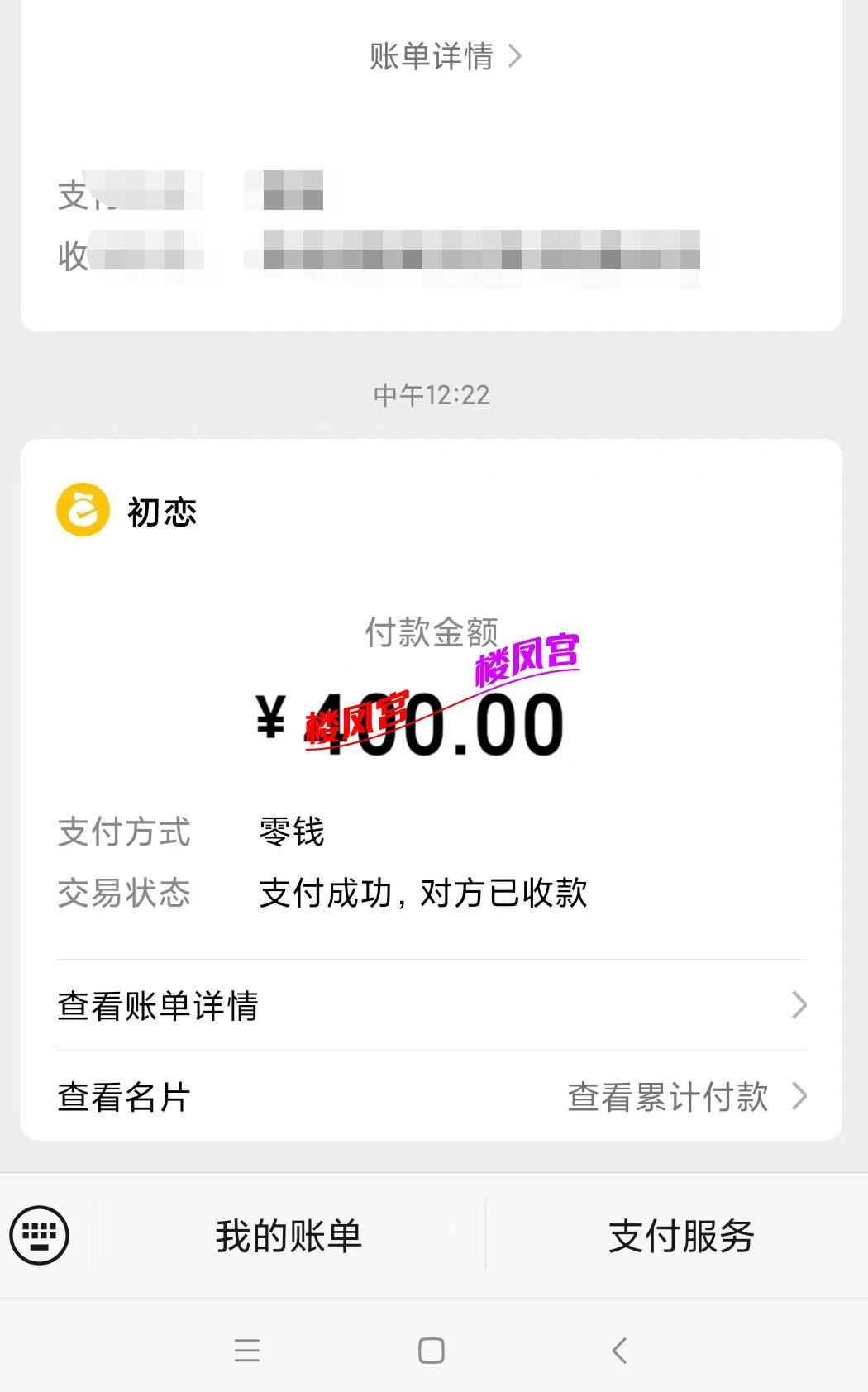Viewport: 868px width, 1392px height.
Task: Expand the 查看账单详情 row chevron
Action: (799, 1005)
